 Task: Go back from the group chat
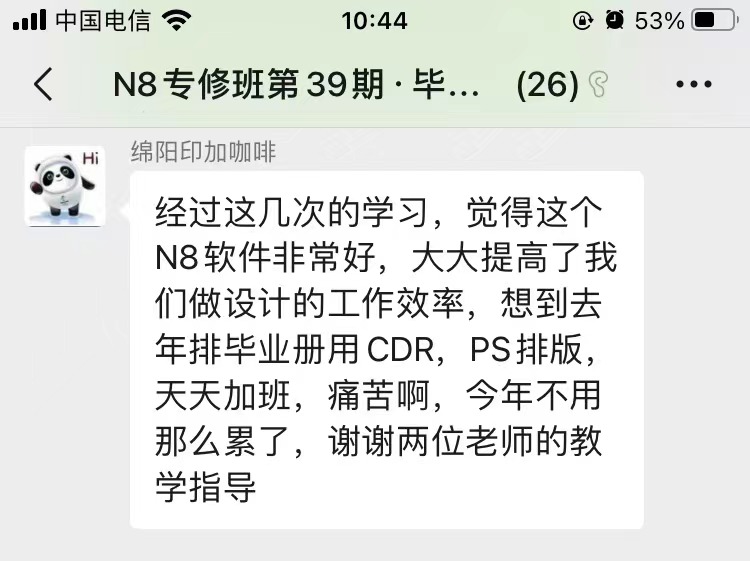coord(43,85)
